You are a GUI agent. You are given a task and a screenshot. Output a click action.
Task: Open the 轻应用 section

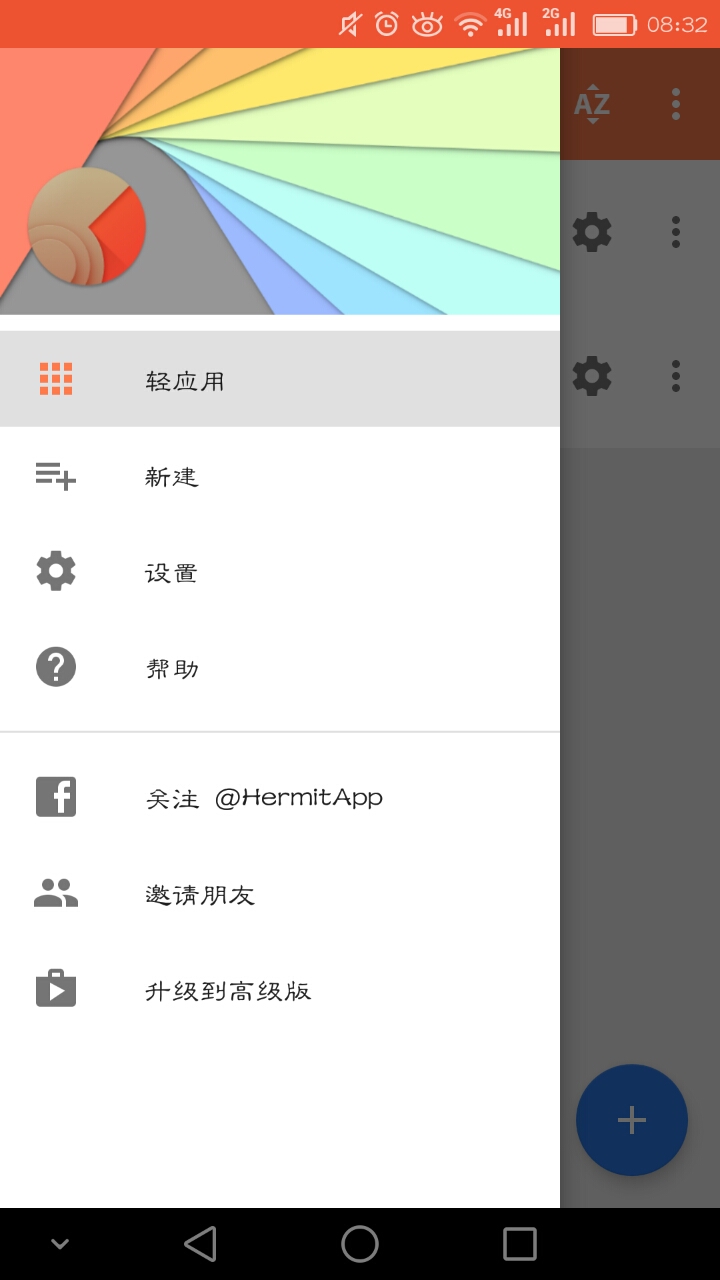tap(185, 380)
